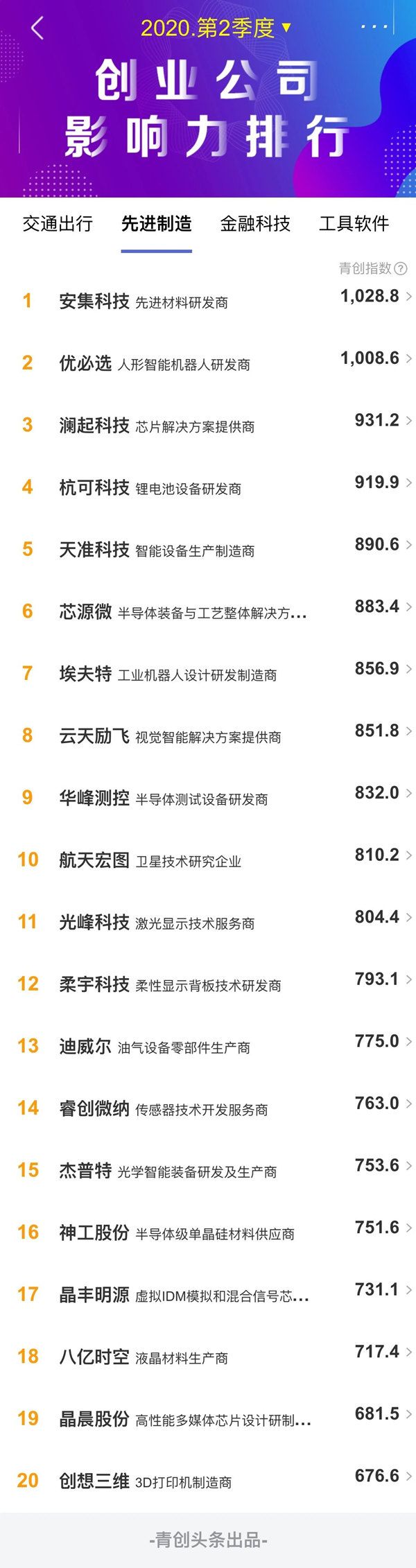Viewport: 416px width, 1568px height.
Task: Open the 2020.第2季度 quarter dropdown
Action: [215, 28]
